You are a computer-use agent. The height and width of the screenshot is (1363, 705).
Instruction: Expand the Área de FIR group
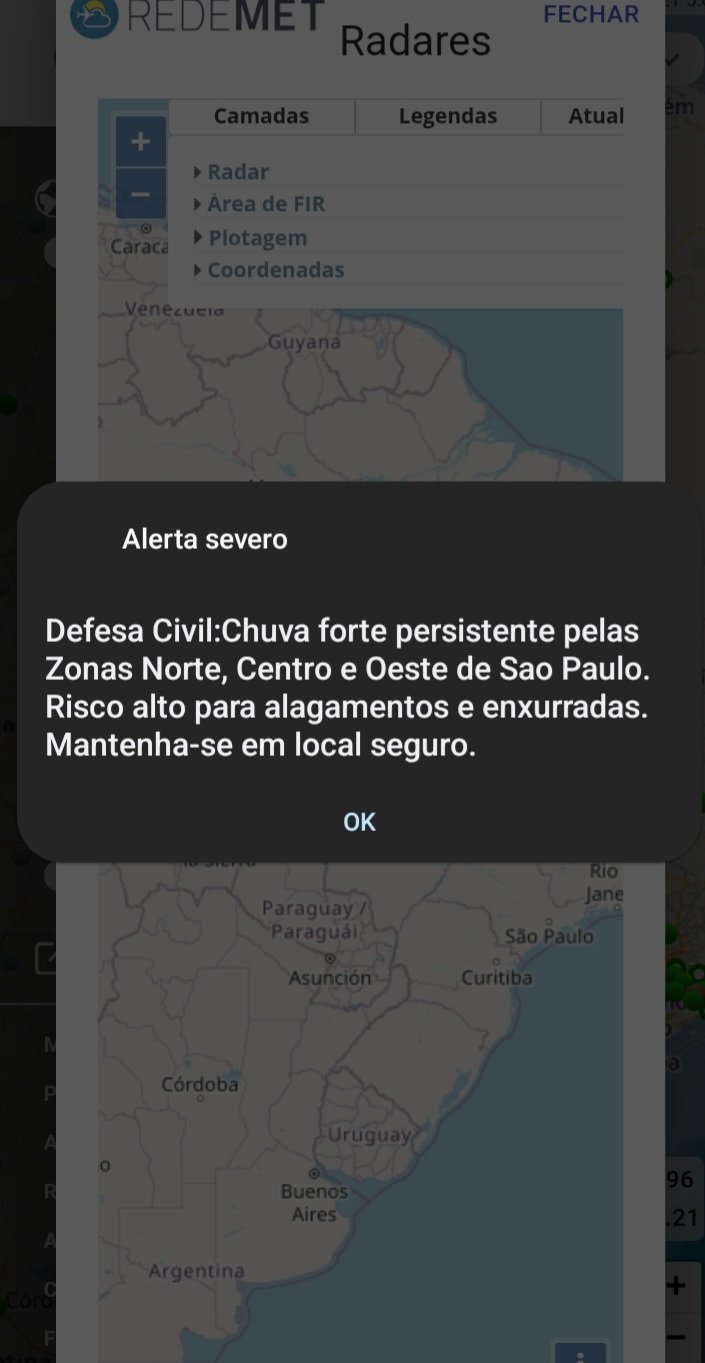(x=259, y=204)
